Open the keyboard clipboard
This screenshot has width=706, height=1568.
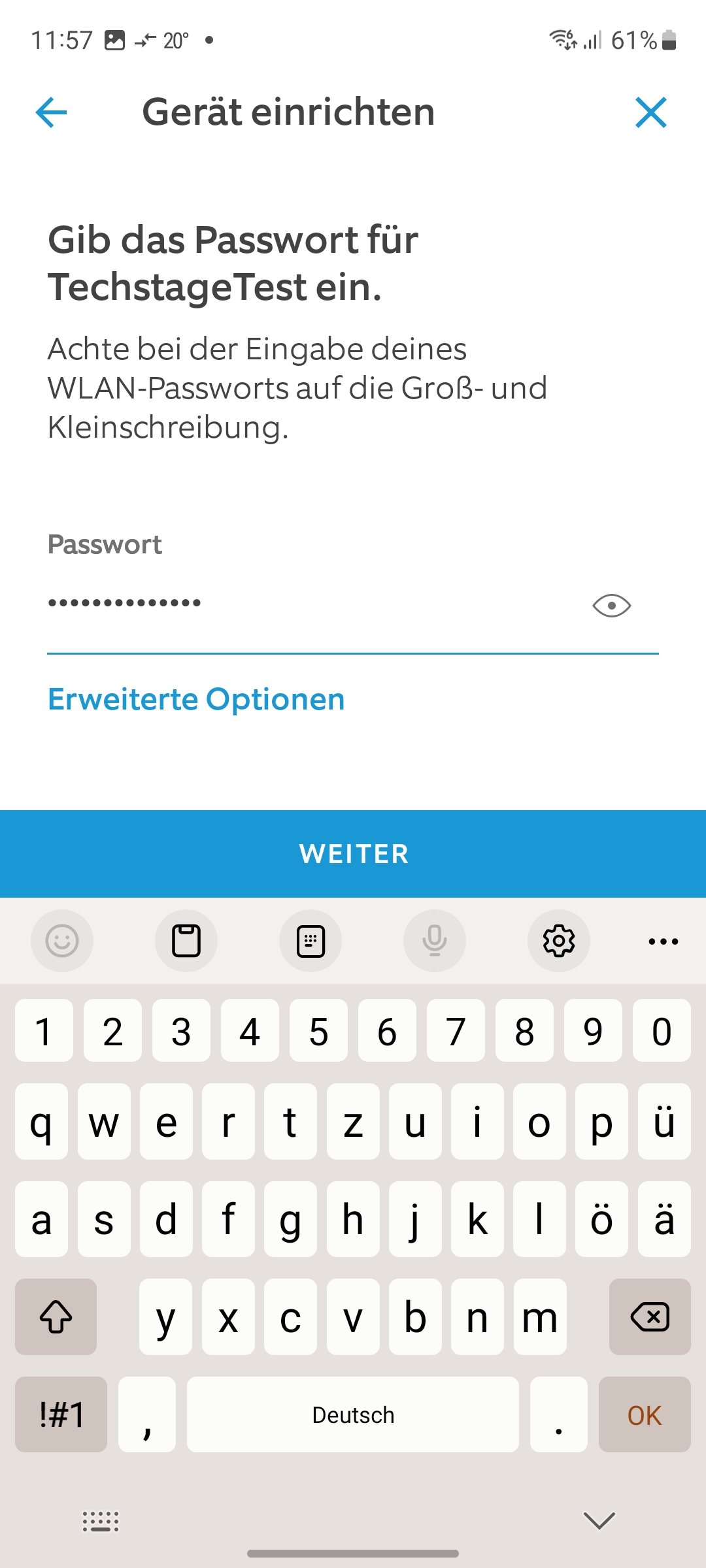pos(186,941)
